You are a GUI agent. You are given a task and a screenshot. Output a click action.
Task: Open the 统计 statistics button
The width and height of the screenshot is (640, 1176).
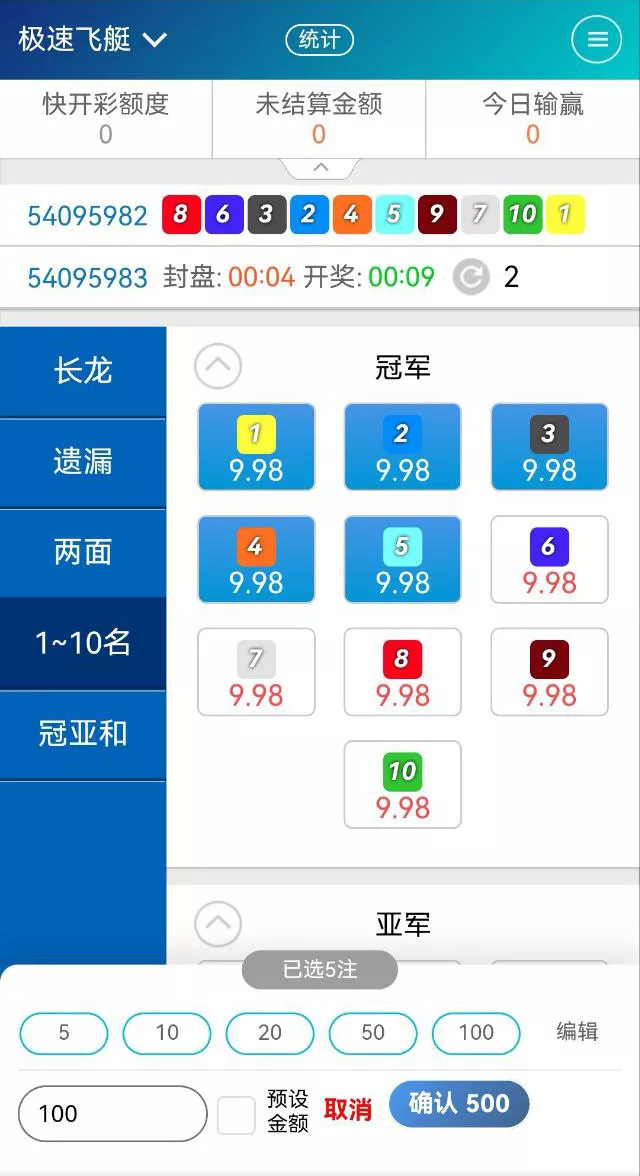click(320, 40)
